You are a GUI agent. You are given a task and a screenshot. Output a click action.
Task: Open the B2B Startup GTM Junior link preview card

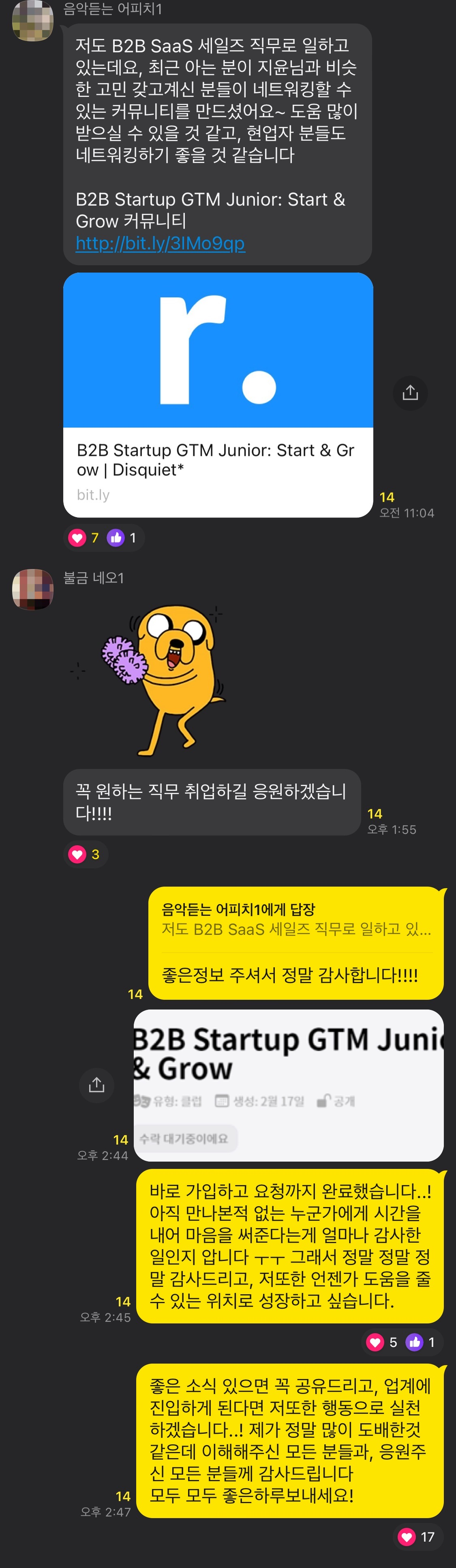pos(218,395)
